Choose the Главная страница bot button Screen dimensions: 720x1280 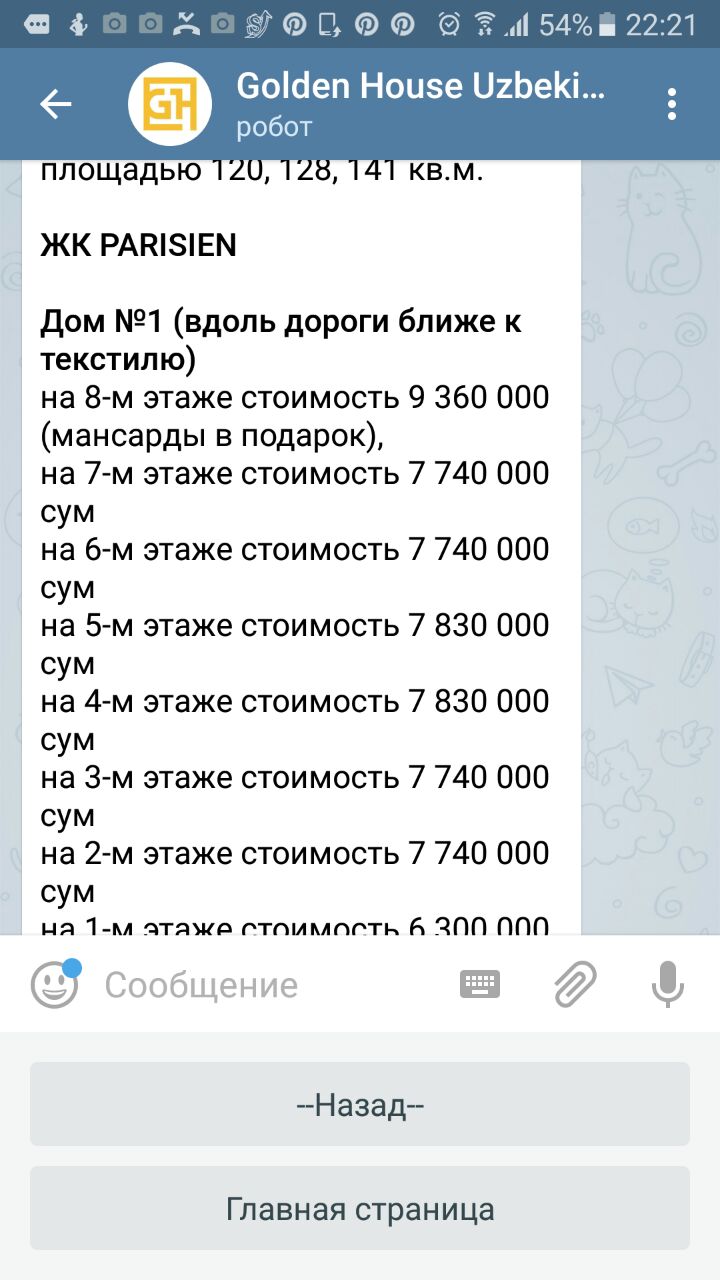click(360, 1209)
